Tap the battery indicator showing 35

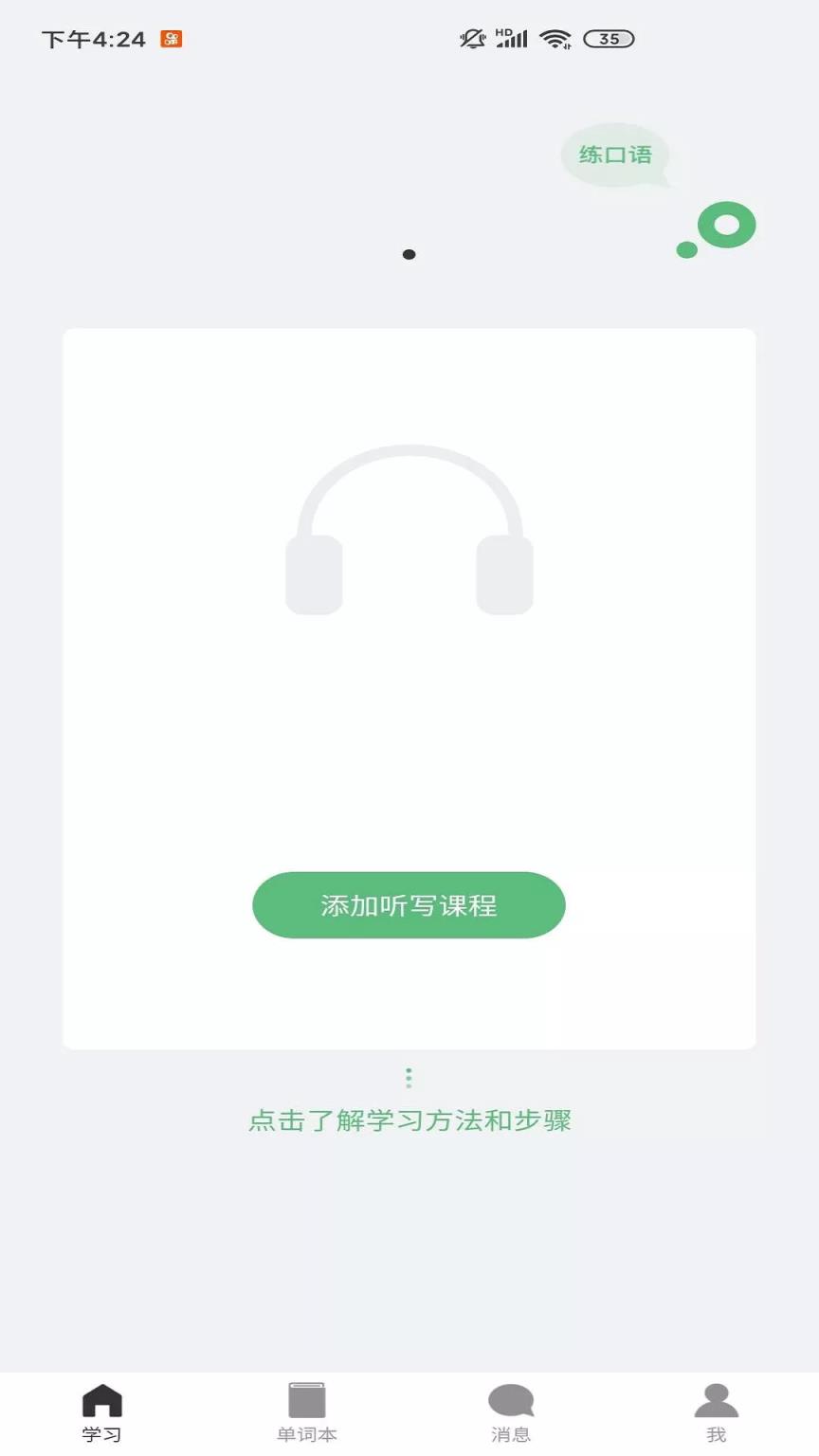click(x=610, y=39)
